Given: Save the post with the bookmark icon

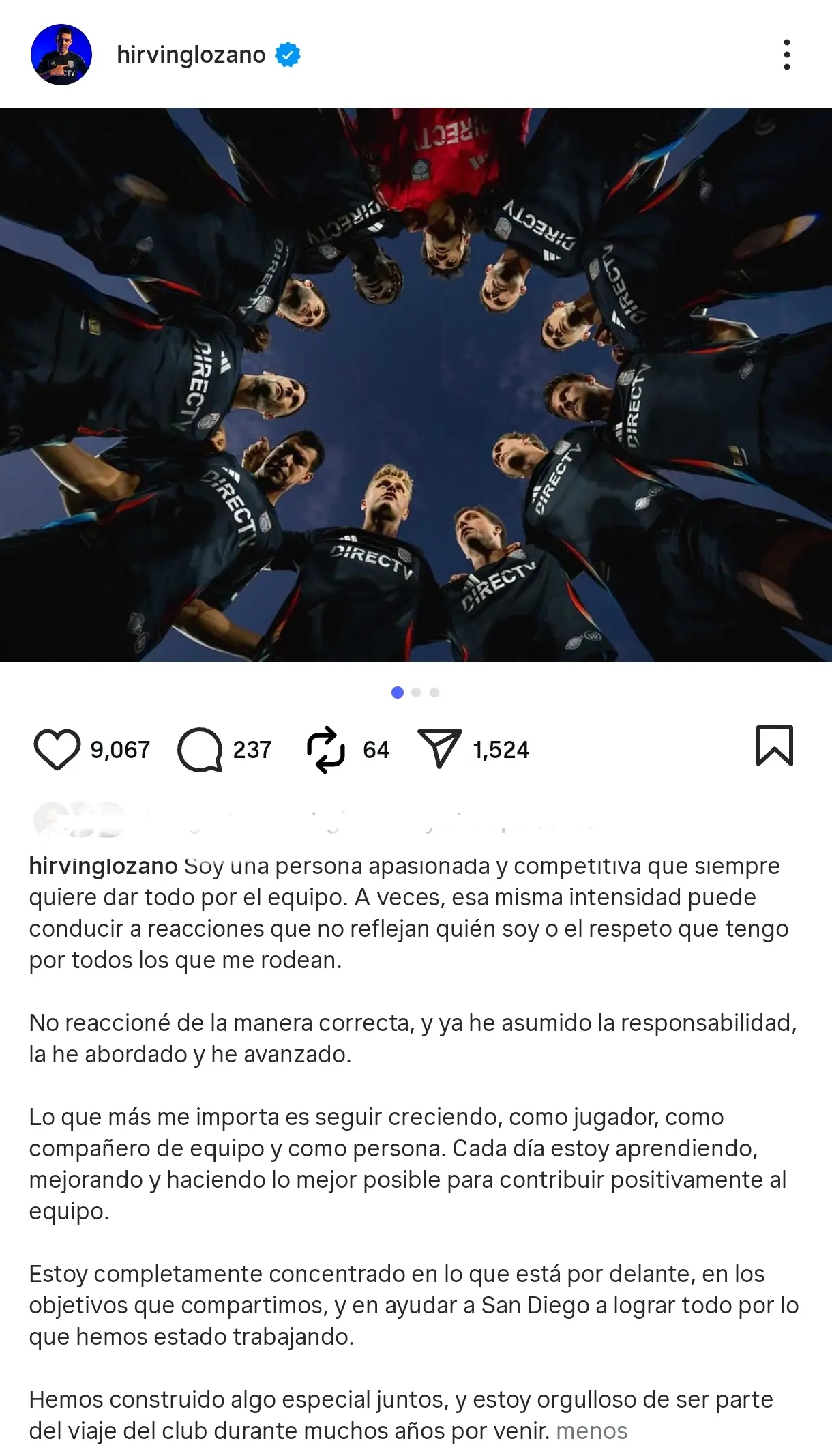Looking at the screenshot, I should tap(774, 746).
